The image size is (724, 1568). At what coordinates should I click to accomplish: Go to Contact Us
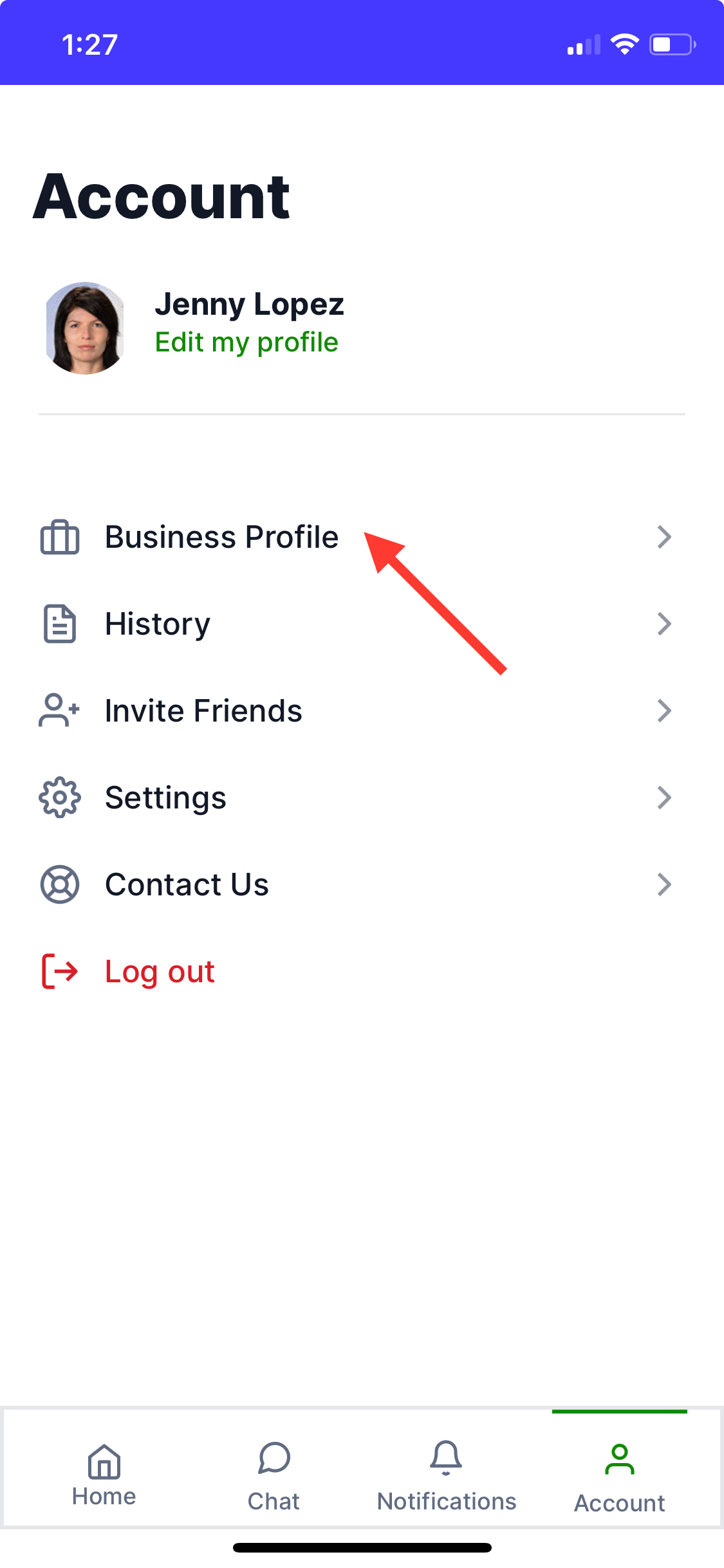pyautogui.click(x=187, y=885)
